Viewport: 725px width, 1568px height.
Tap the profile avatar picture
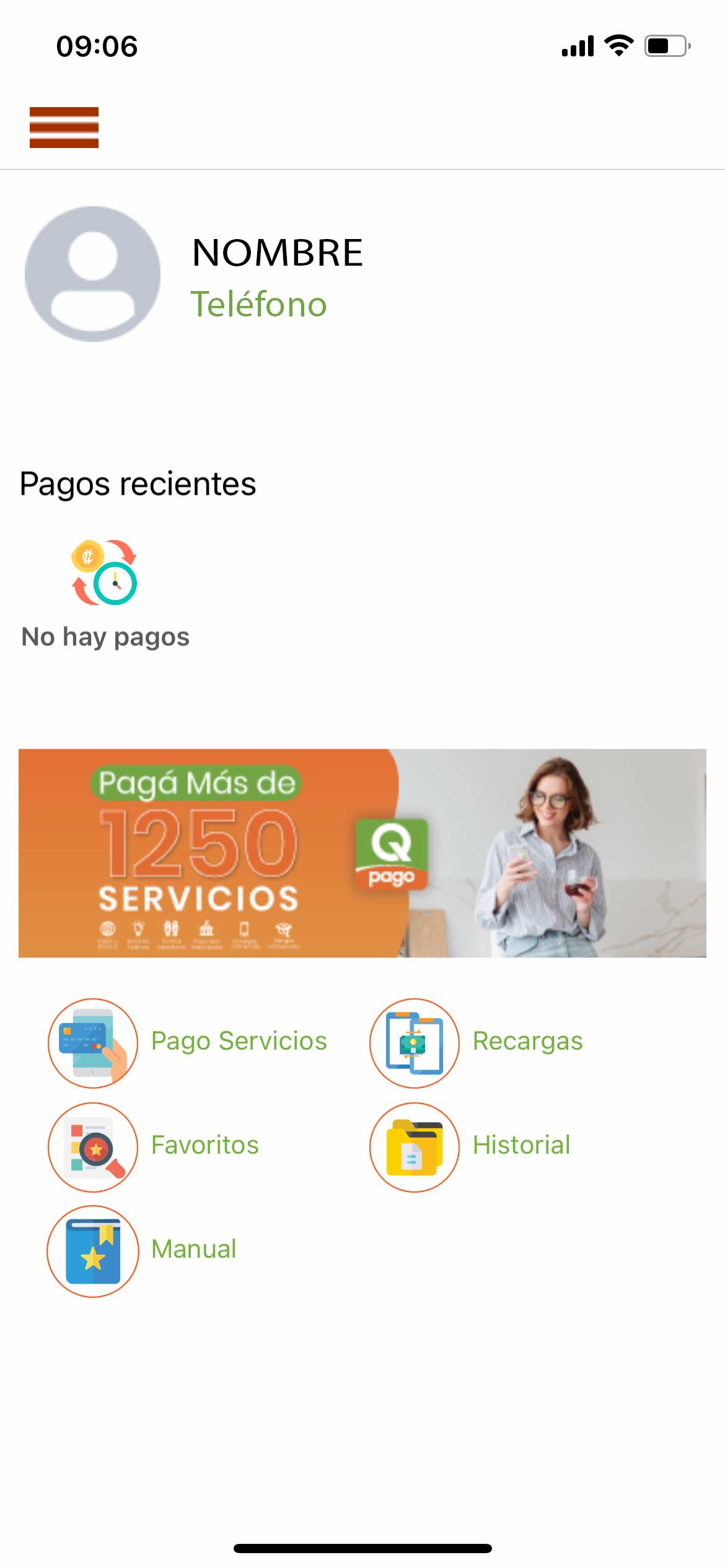tap(93, 274)
